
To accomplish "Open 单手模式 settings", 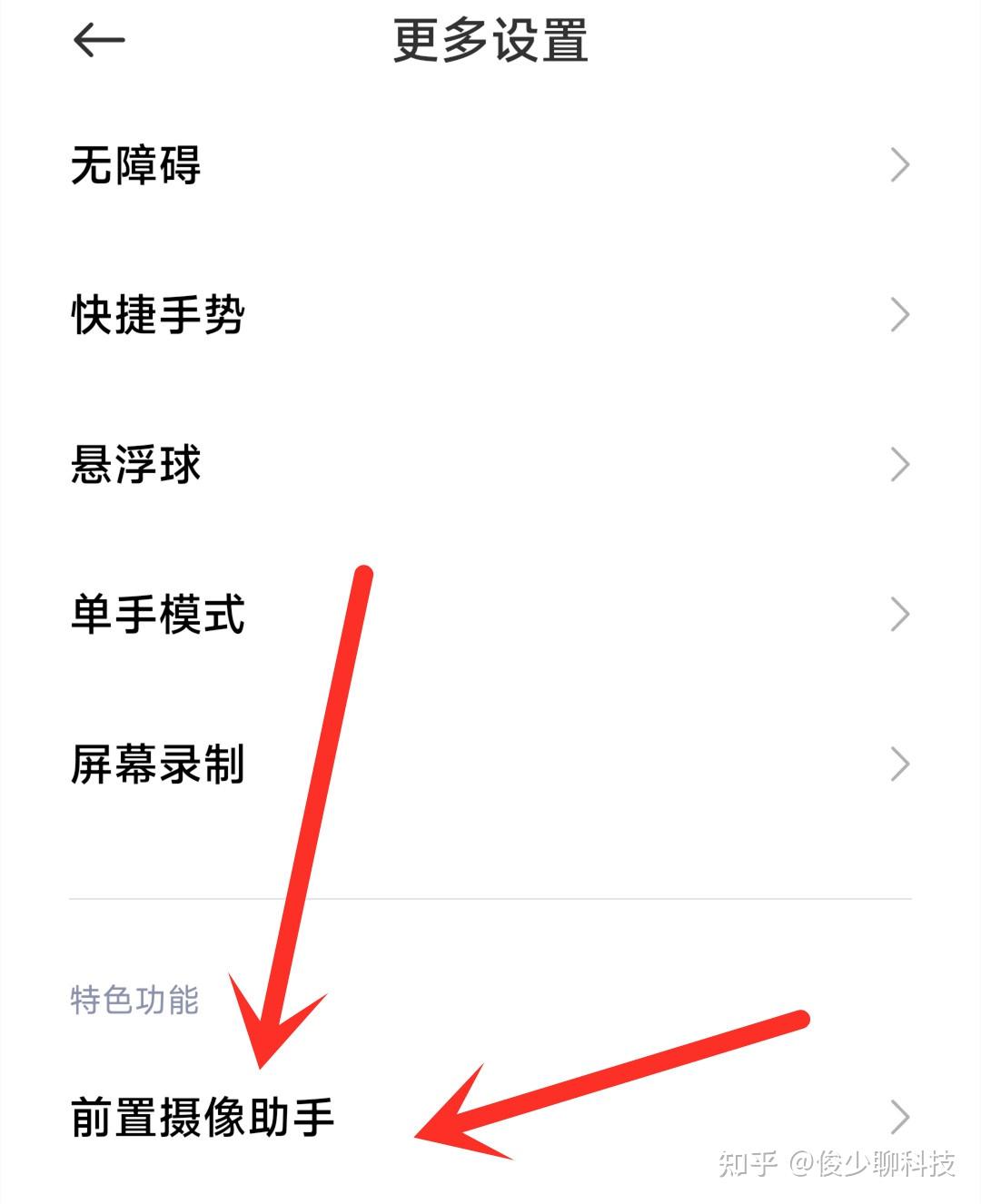I will pos(490,615).
